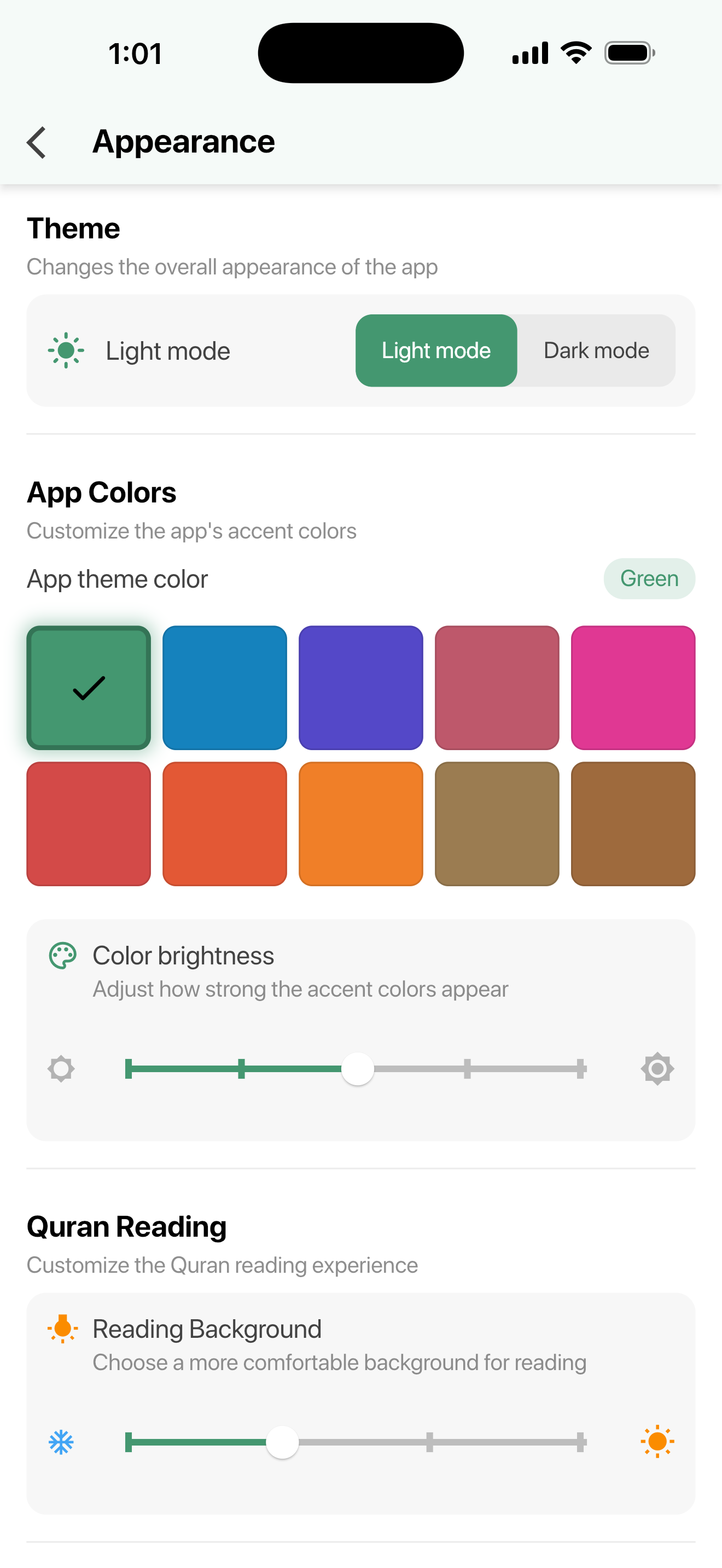Set Reading Background slider to warmest
Screen dimensions: 722x1568
point(581,1442)
